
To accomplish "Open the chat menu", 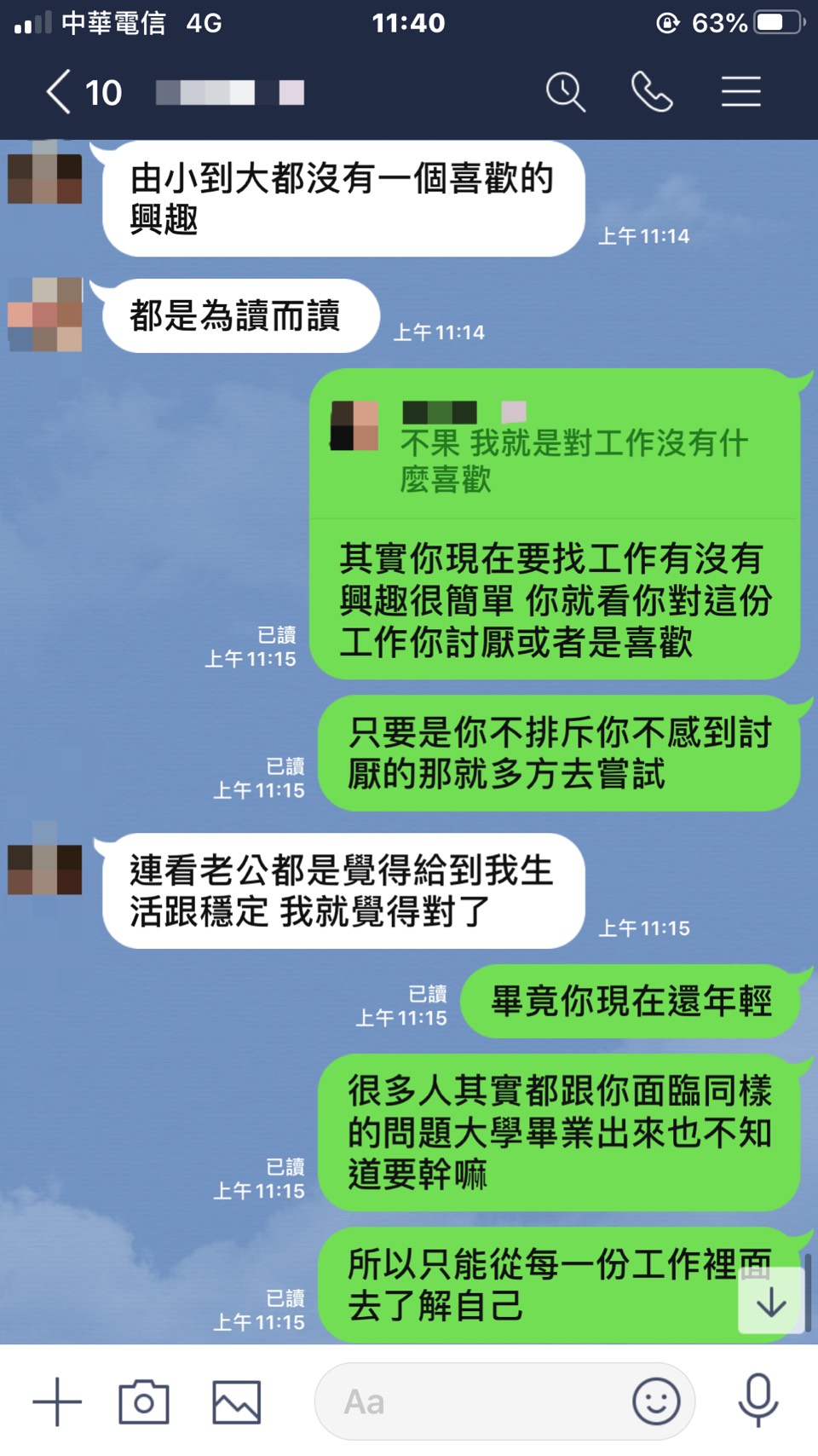I will coord(740,92).
